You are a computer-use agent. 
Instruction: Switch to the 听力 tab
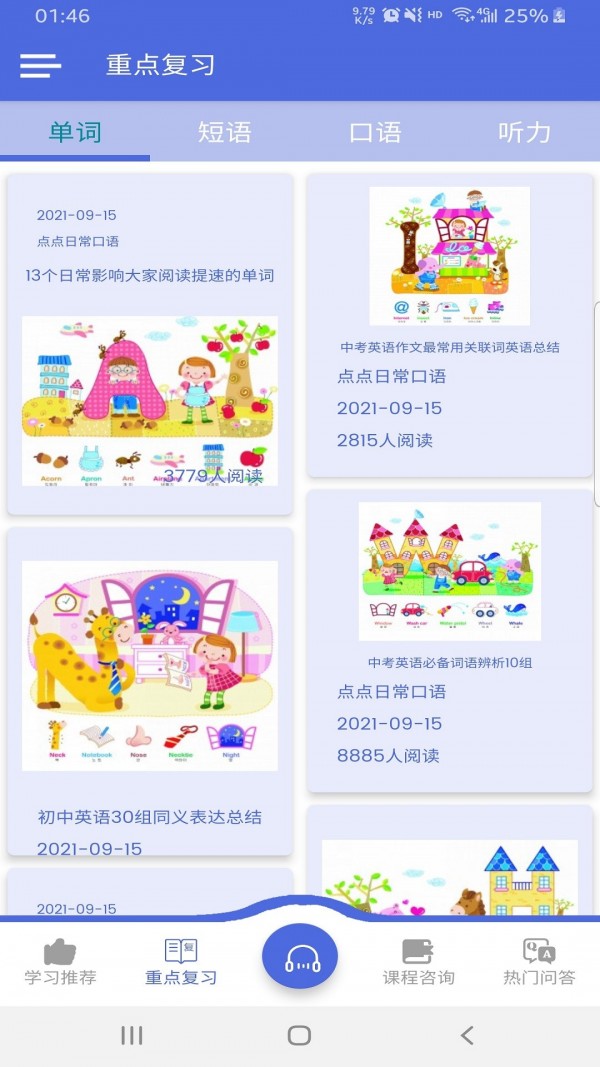click(524, 132)
